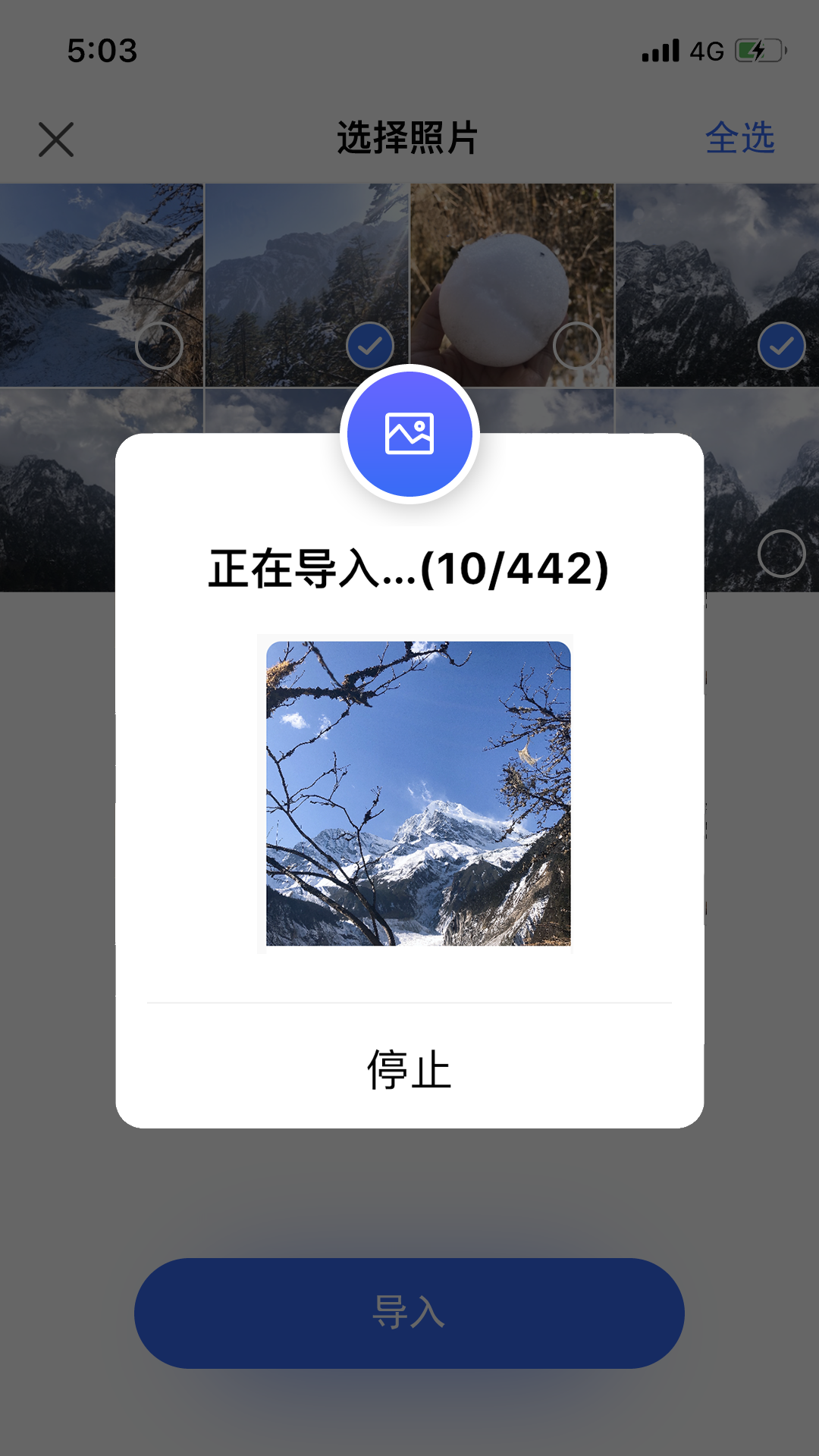Tap 停止 to stop importing photos
This screenshot has width=819, height=1456.
coord(409,1069)
